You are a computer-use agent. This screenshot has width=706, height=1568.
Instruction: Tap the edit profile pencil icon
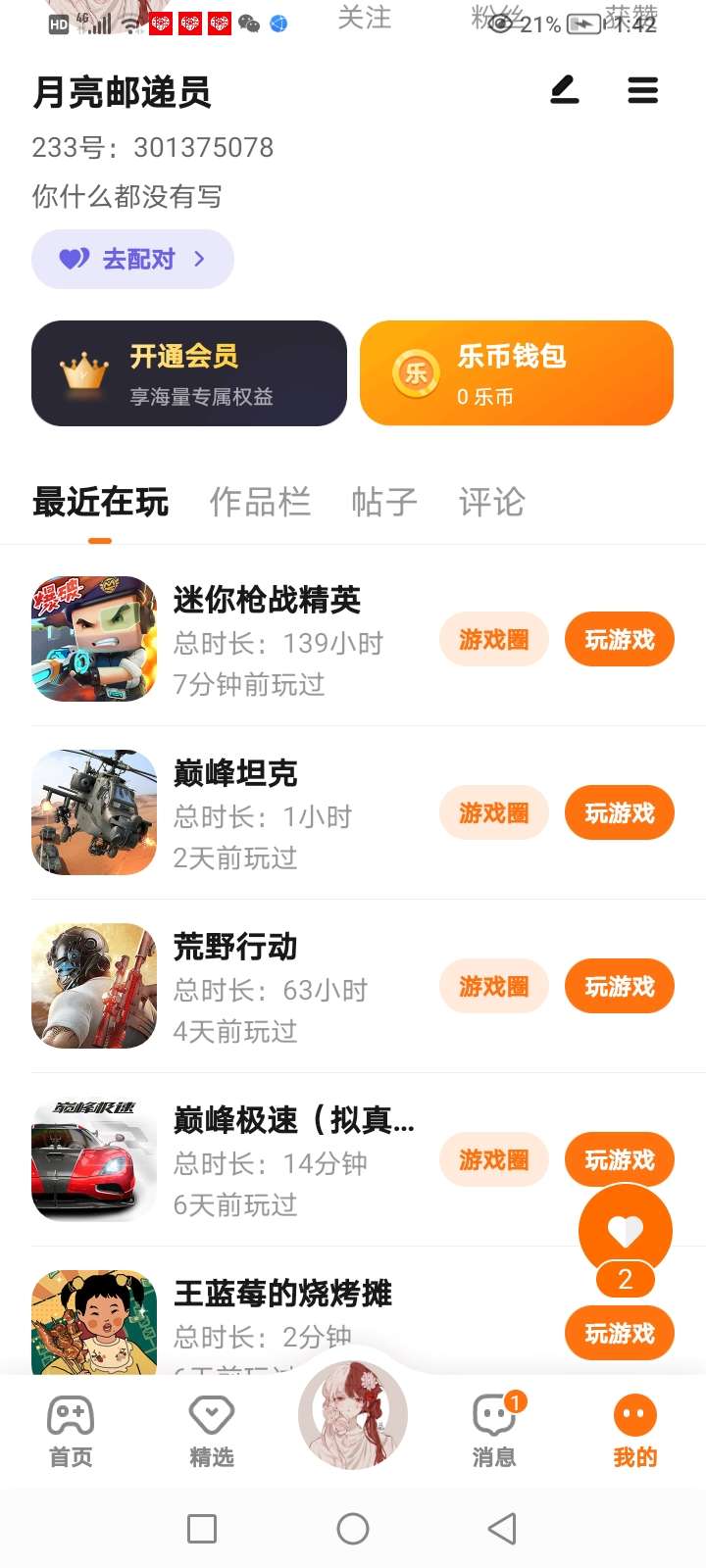tap(564, 91)
